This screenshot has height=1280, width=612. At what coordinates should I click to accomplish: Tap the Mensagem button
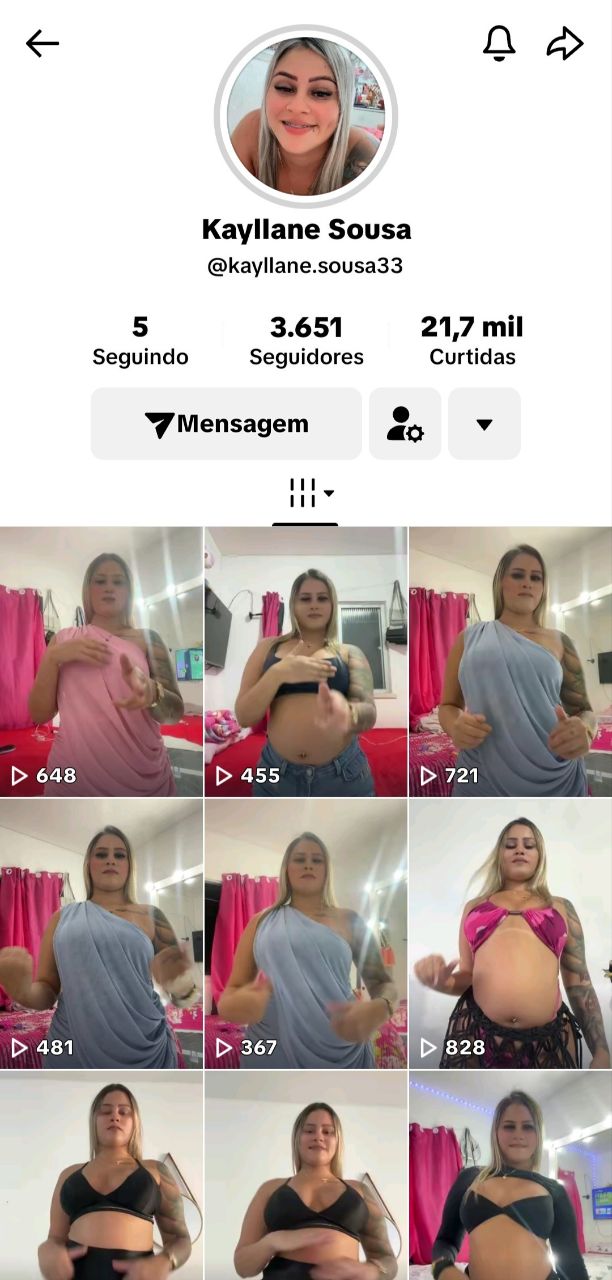pyautogui.click(x=226, y=424)
